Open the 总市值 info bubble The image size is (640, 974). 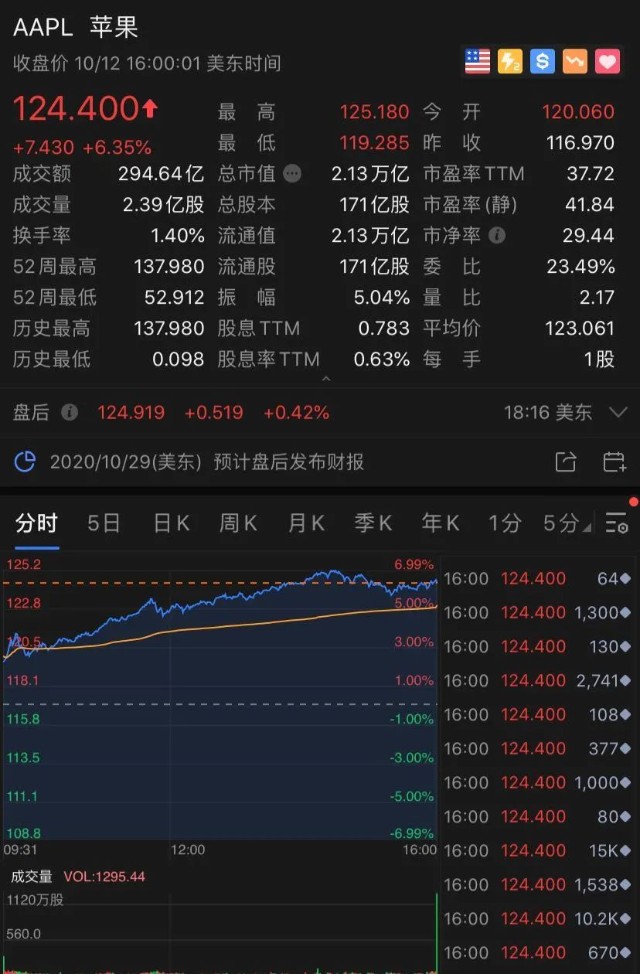pos(292,173)
